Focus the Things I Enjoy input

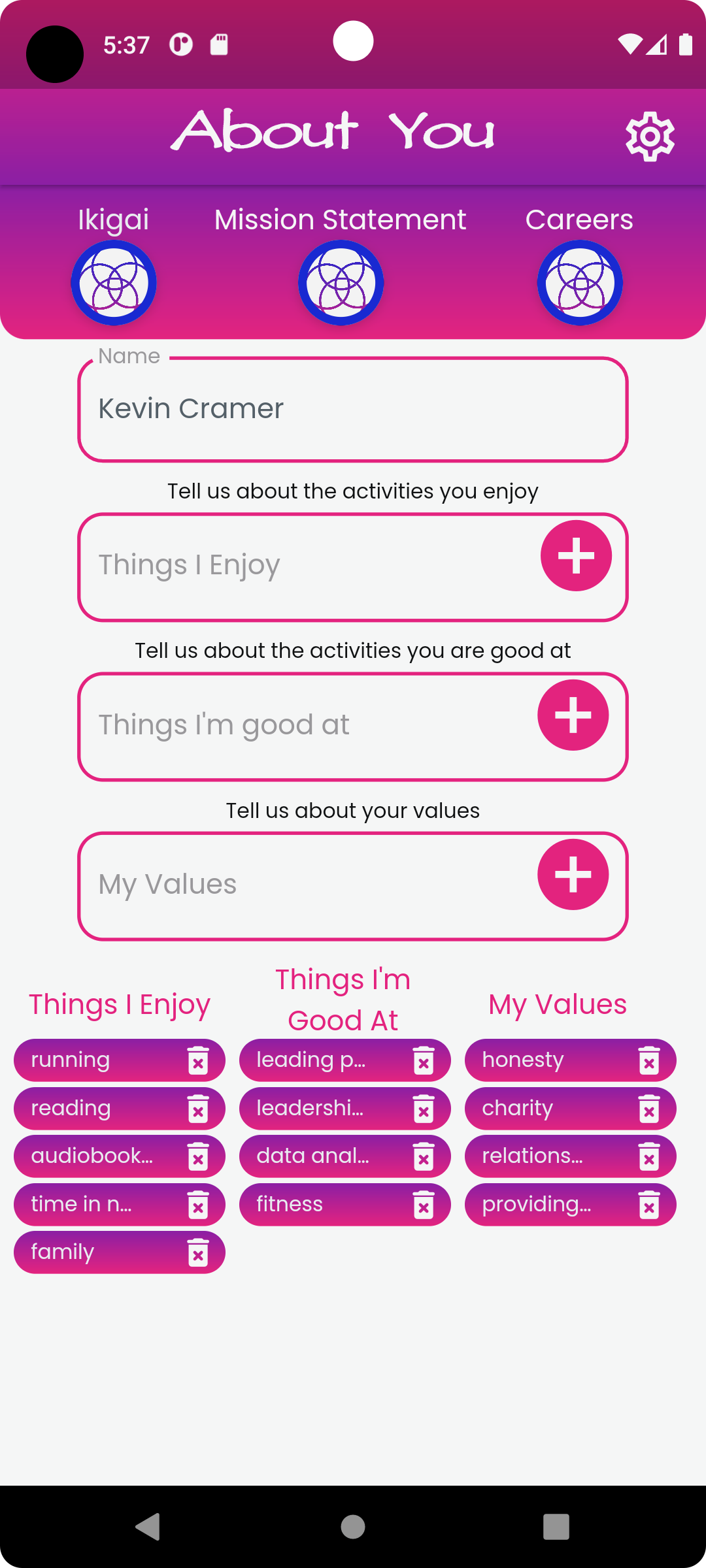point(307,566)
